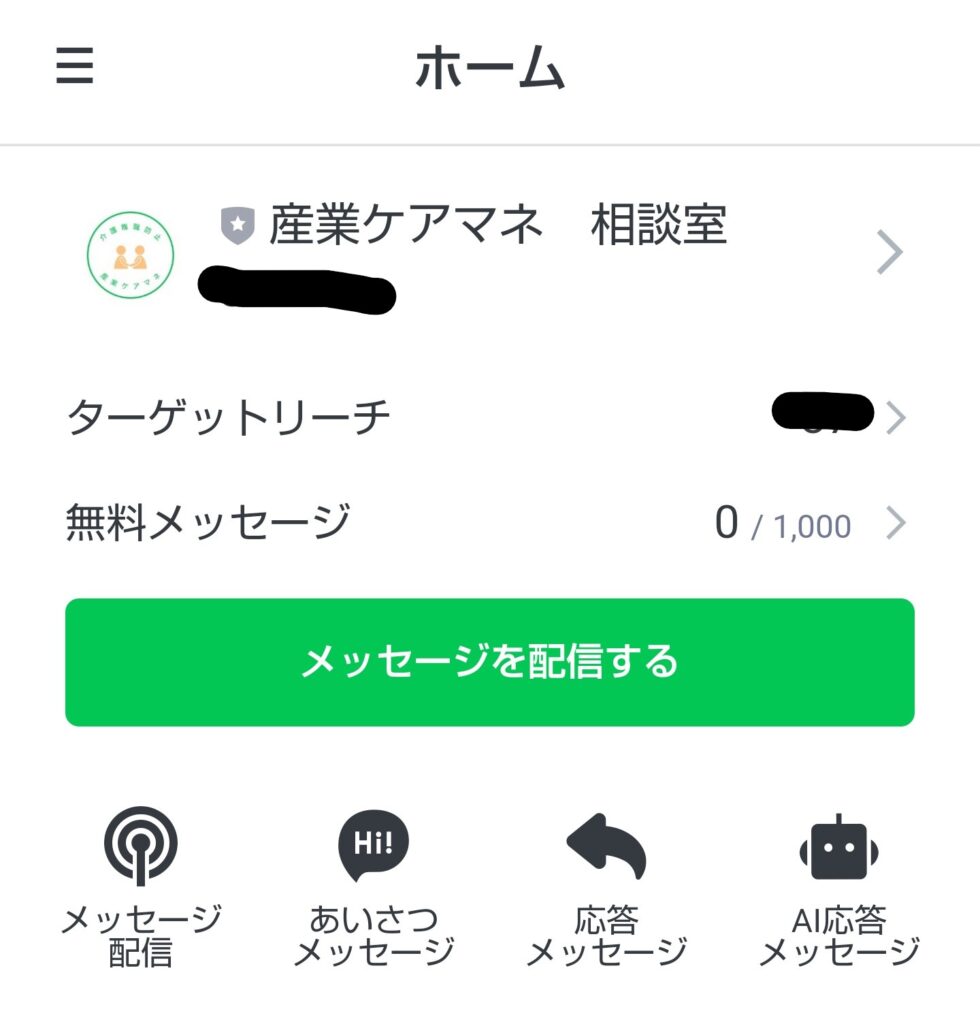This screenshot has width=980, height=1024.
Task: Open AI応答メッセージ with the robot icon
Action: pyautogui.click(x=838, y=887)
